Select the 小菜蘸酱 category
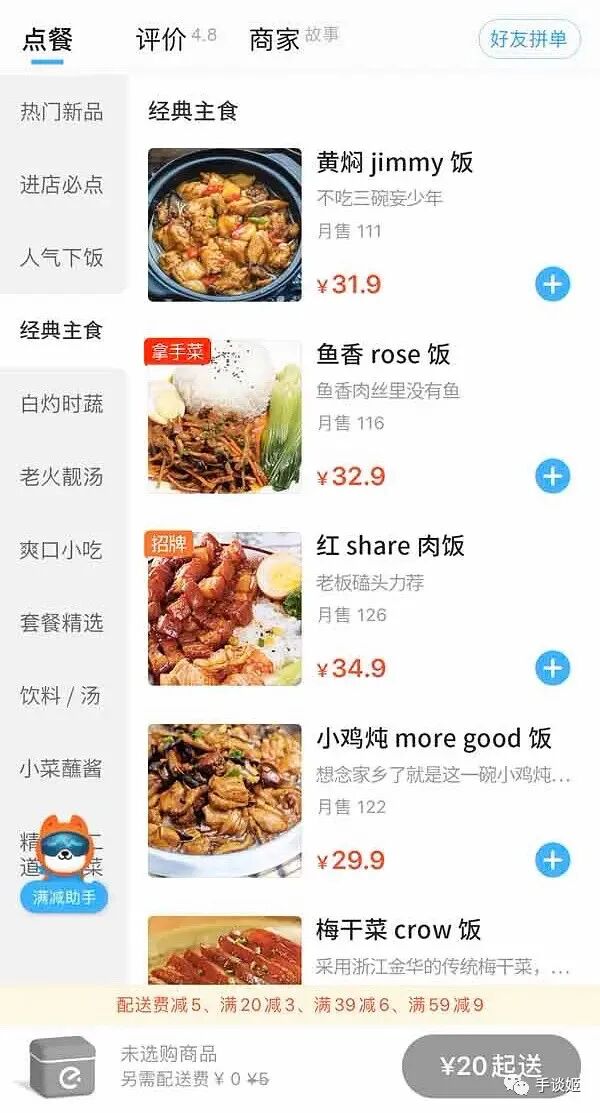The width and height of the screenshot is (600, 1113). pyautogui.click(x=62, y=769)
